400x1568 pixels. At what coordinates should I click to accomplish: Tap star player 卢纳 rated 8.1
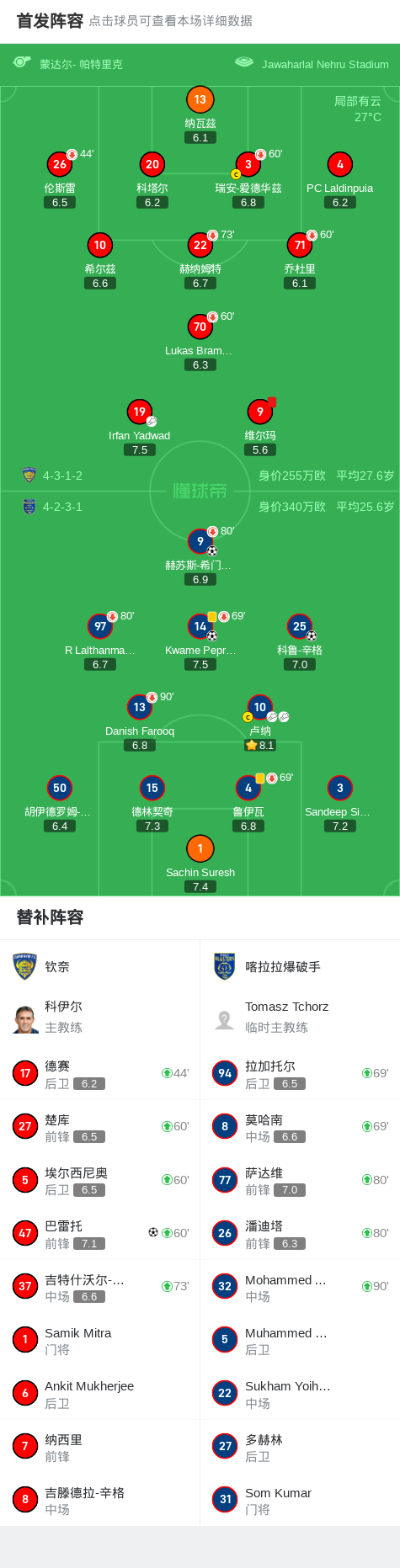(x=260, y=722)
